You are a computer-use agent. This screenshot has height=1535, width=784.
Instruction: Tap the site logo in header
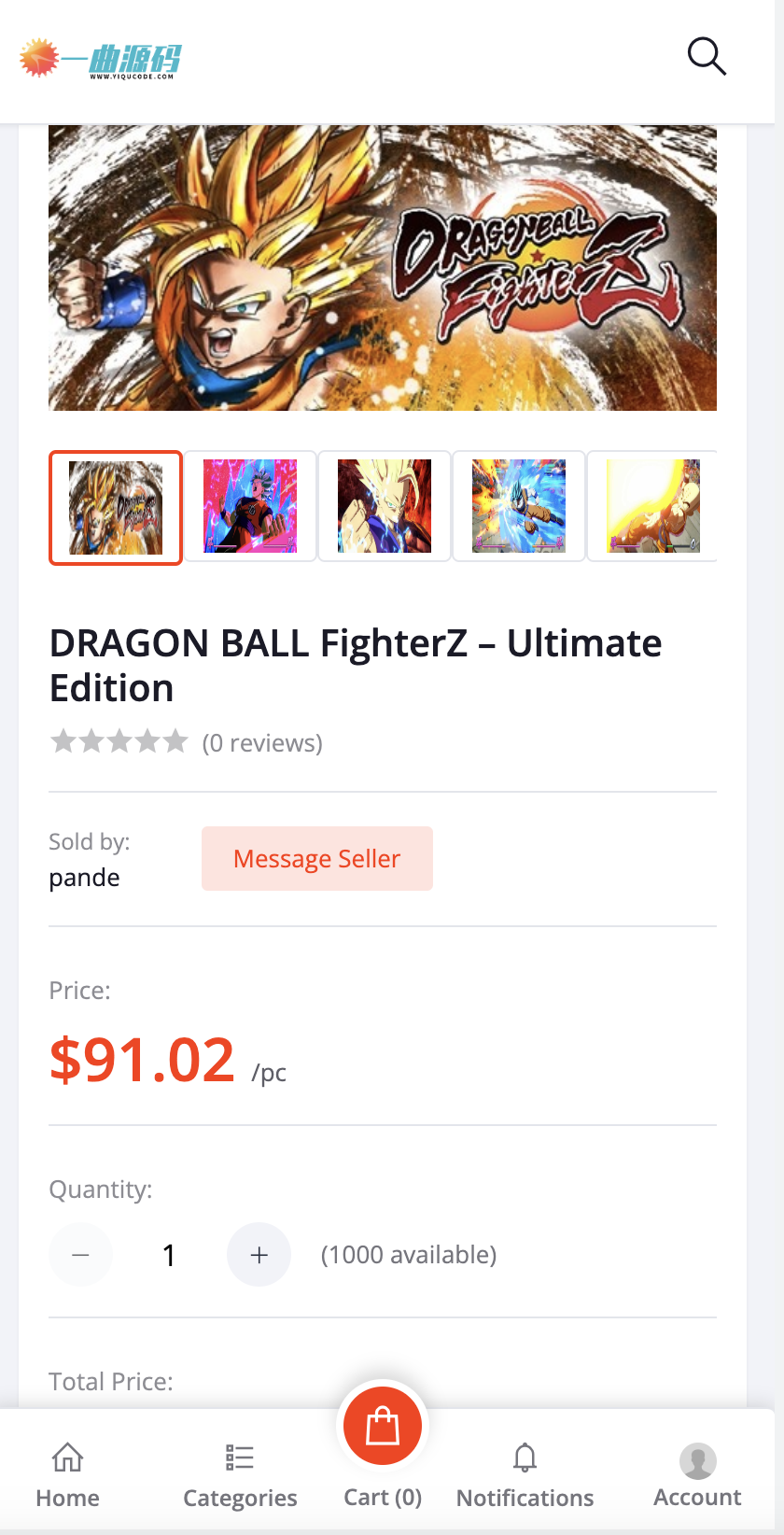(100, 59)
